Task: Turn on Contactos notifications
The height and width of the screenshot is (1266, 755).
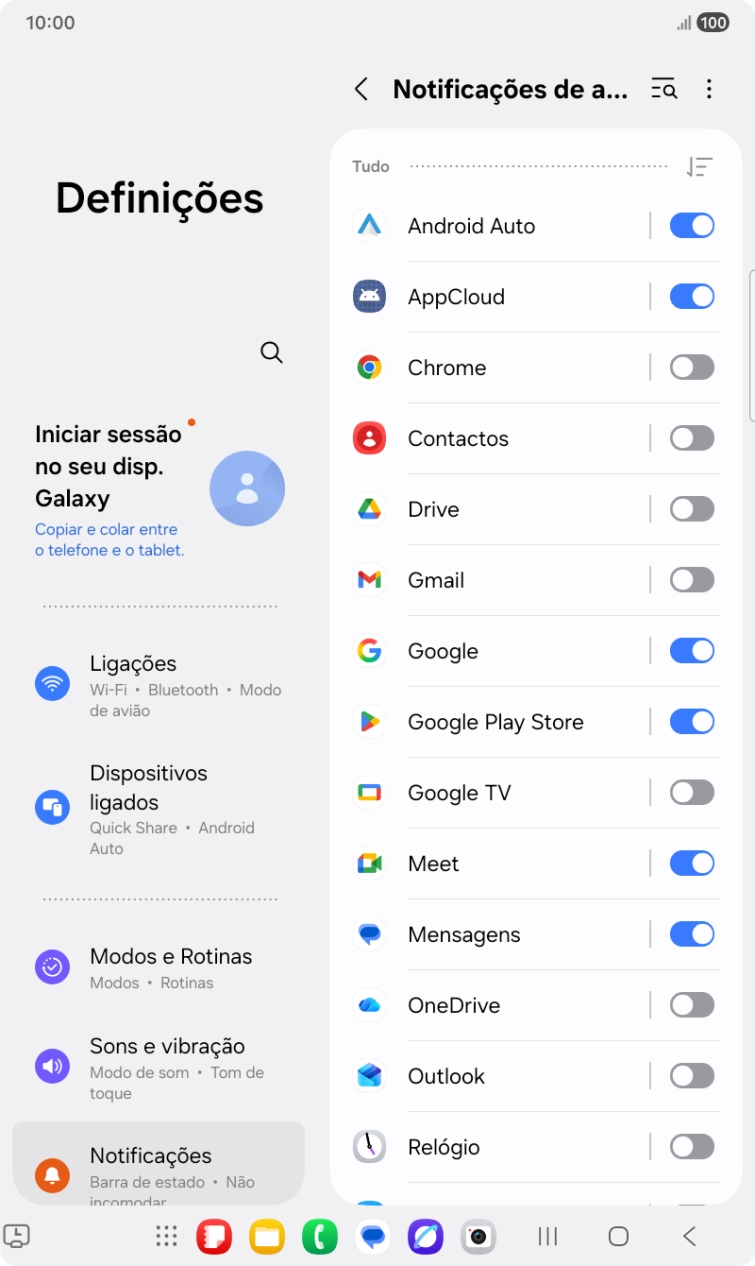Action: [692, 439]
